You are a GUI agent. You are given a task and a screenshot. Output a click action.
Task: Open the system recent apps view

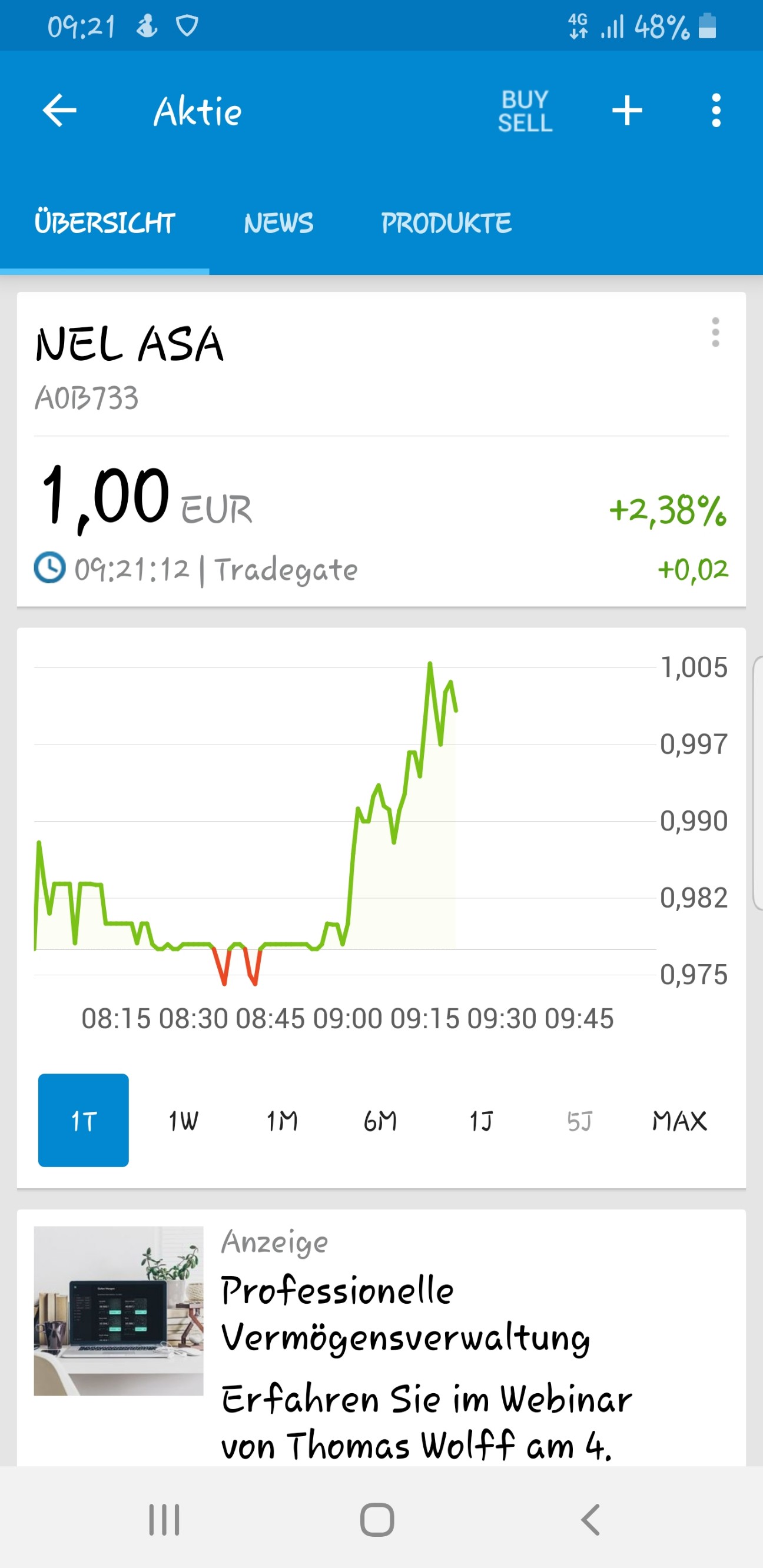click(164, 1520)
